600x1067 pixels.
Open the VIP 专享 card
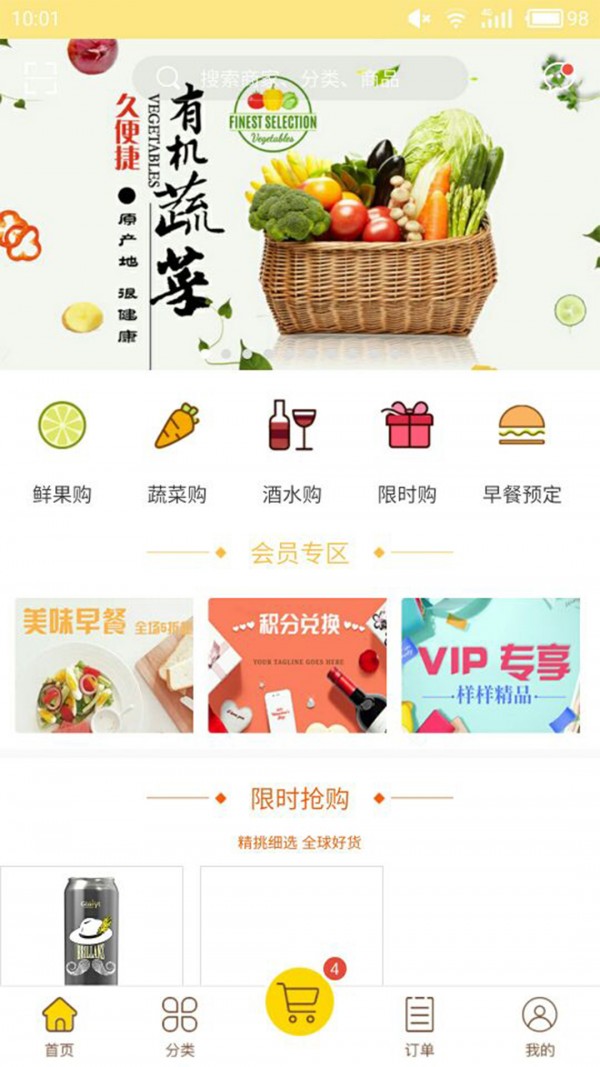pyautogui.click(x=490, y=665)
